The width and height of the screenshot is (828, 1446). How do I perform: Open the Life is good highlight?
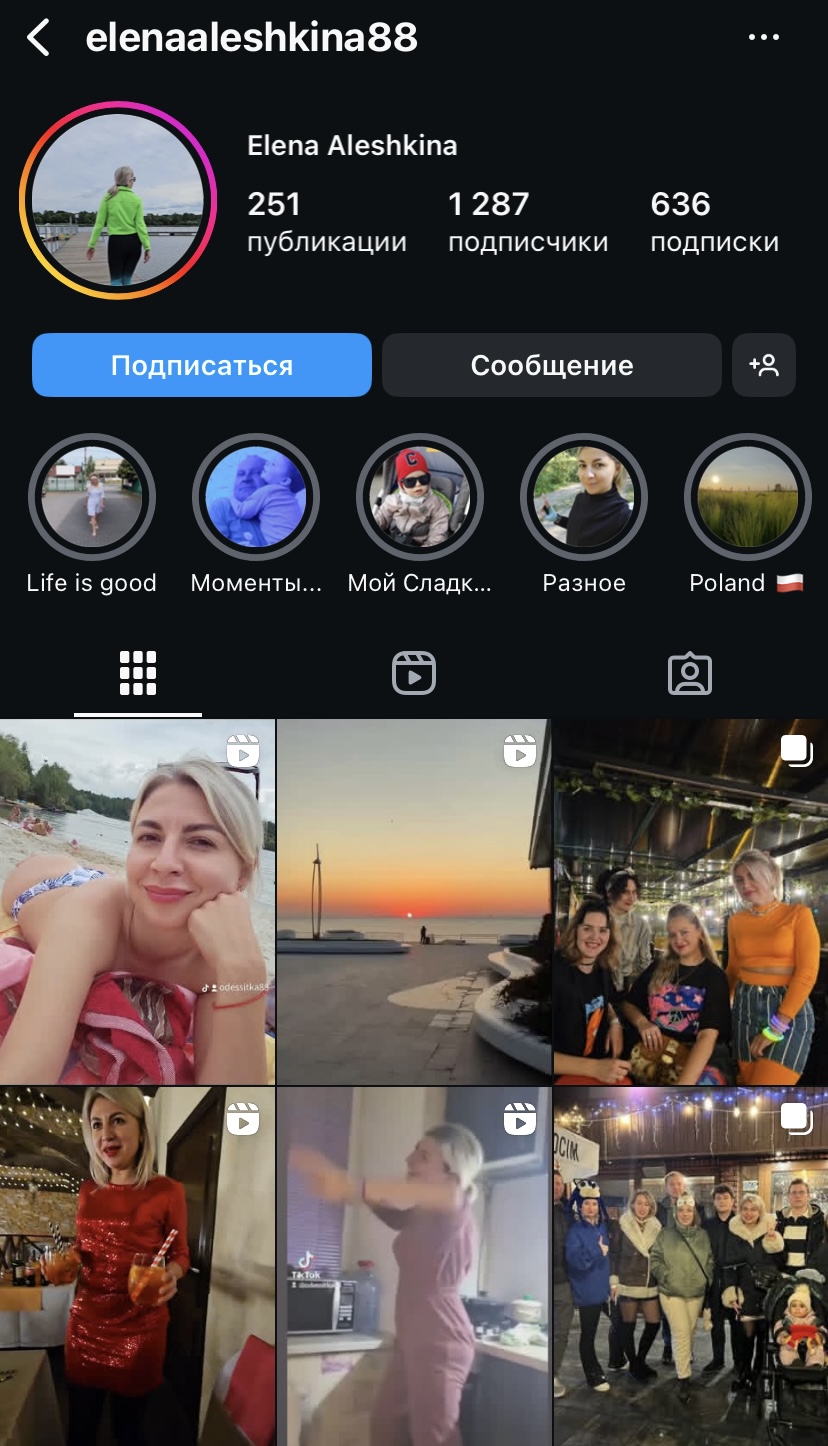coord(92,497)
